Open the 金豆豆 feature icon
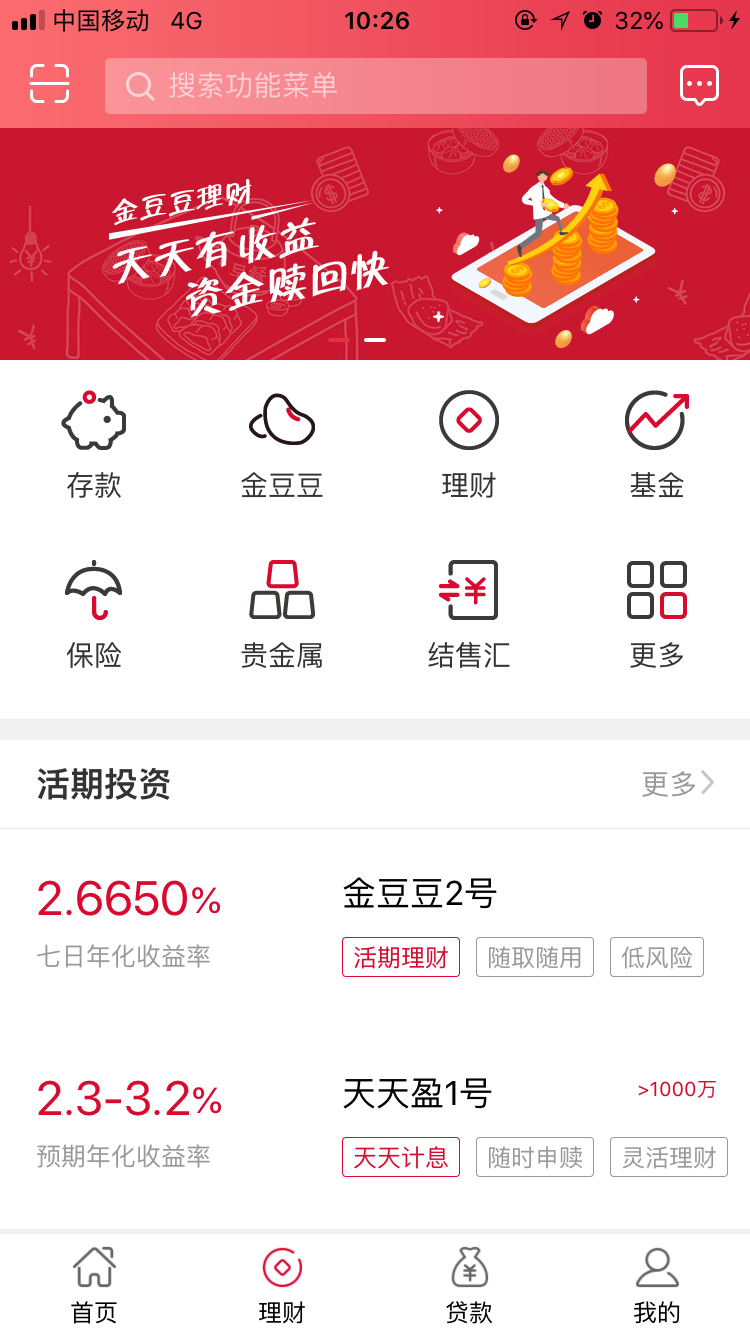The width and height of the screenshot is (750, 1334). 281,440
